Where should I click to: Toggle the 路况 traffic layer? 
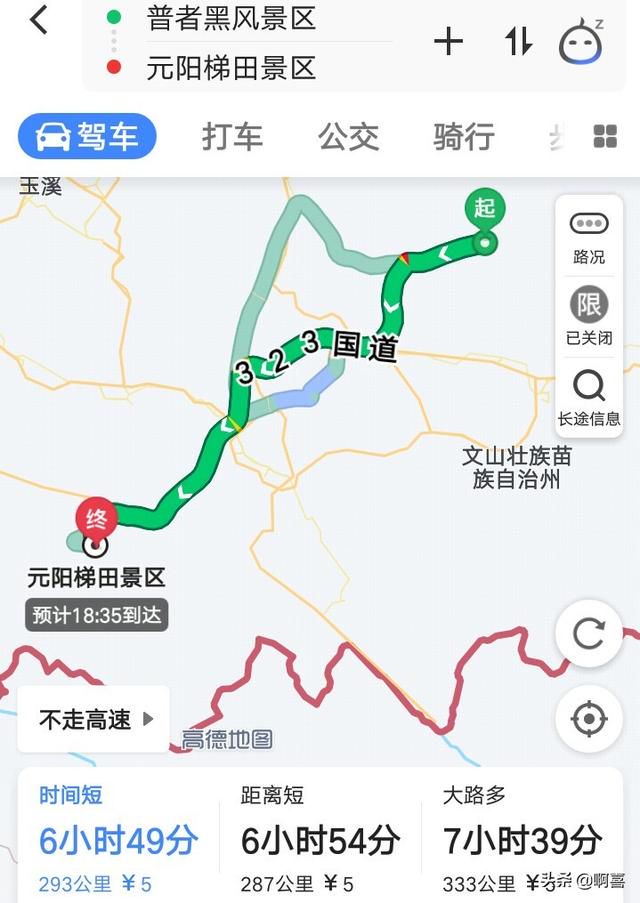[589, 238]
